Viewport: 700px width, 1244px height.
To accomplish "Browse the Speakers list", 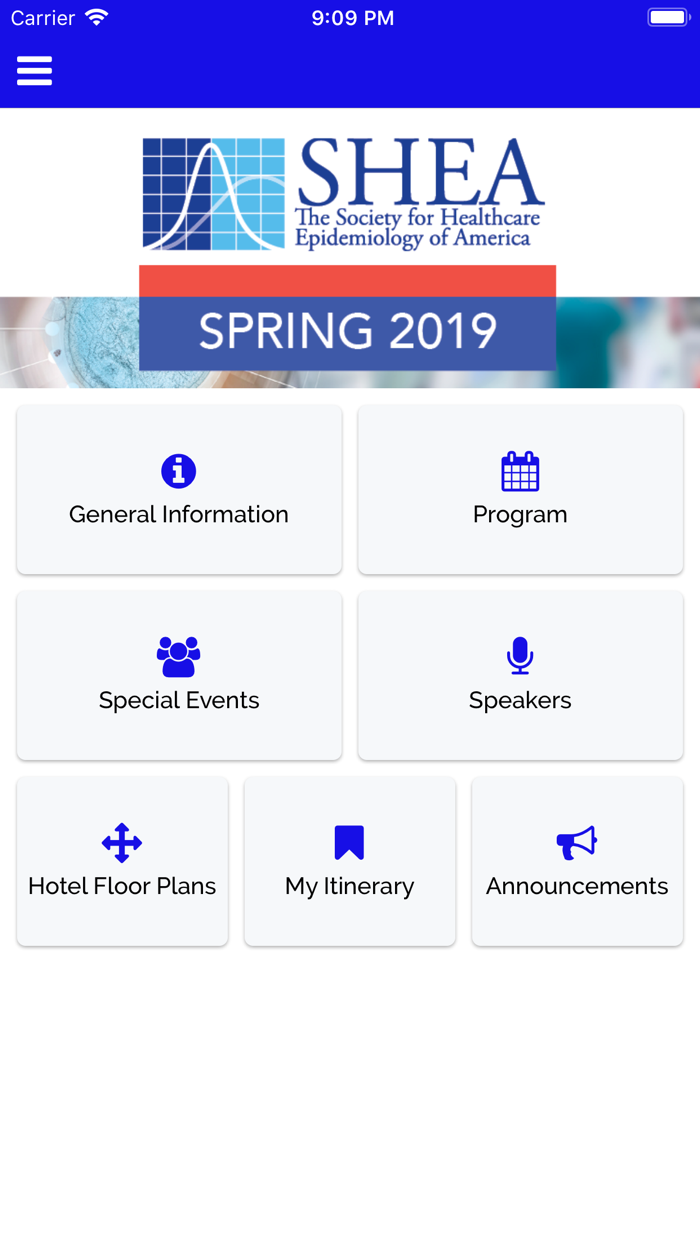I will 520,676.
